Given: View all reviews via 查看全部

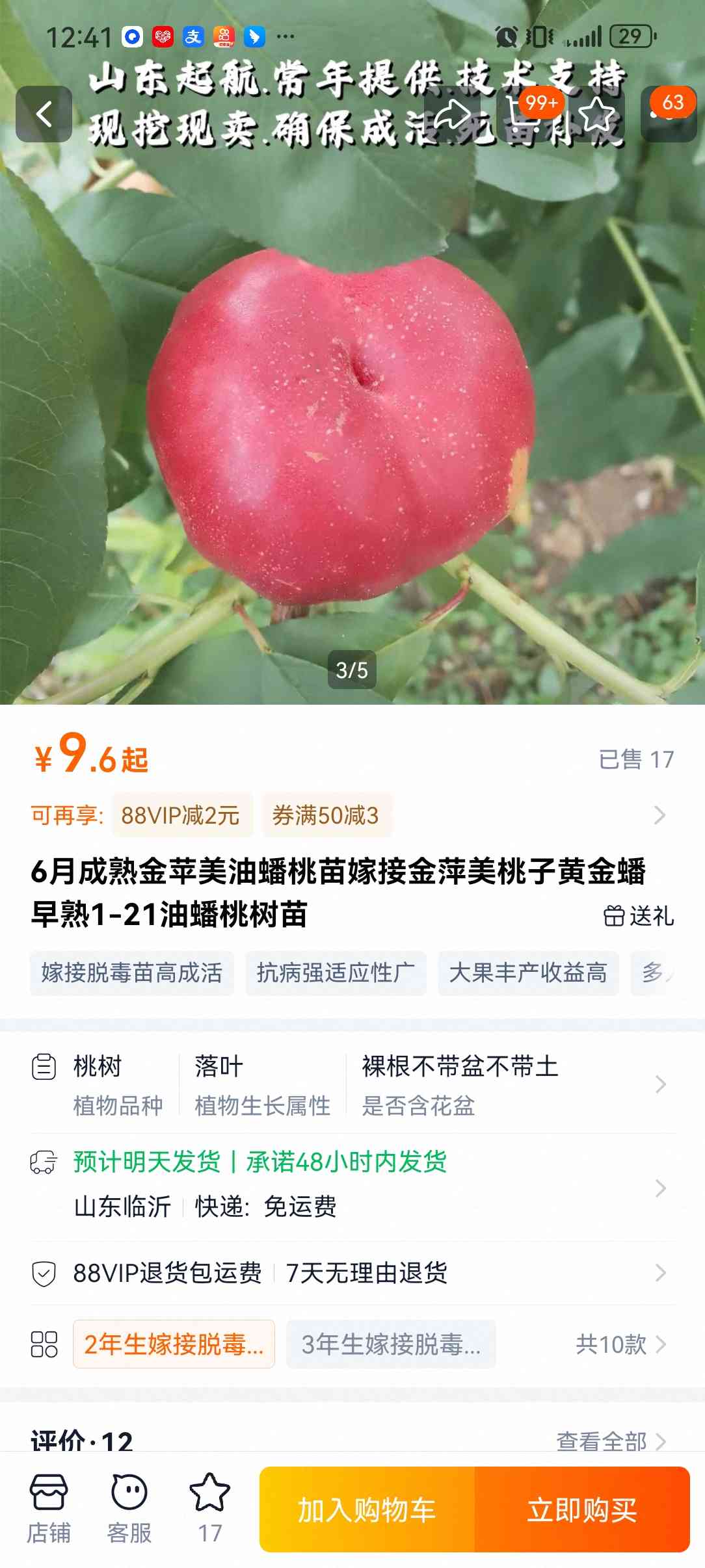Looking at the screenshot, I should pos(610,1441).
